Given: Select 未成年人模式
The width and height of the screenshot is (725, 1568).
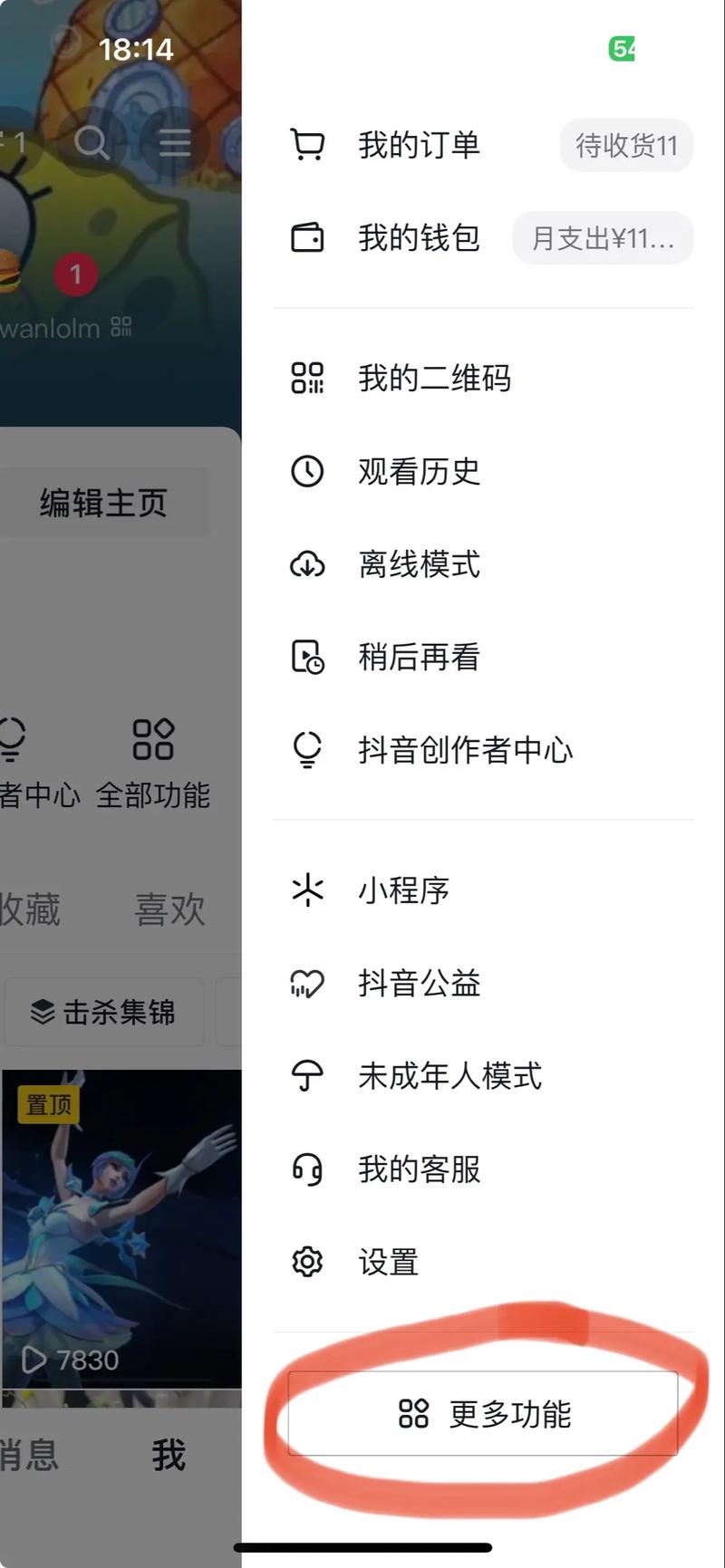Looking at the screenshot, I should point(449,1076).
